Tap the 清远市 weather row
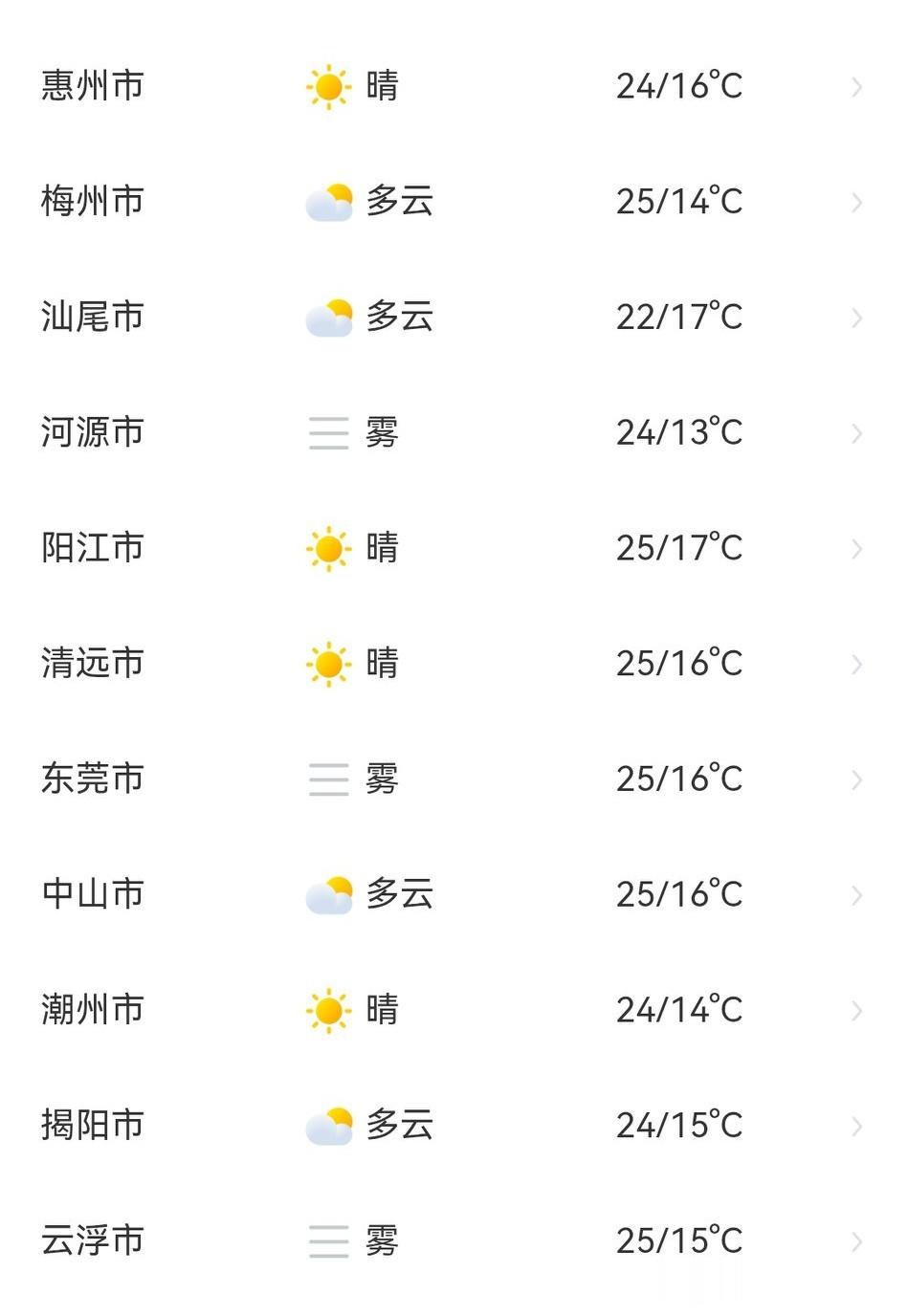Viewport: 908px width, 1316px height. (x=454, y=663)
